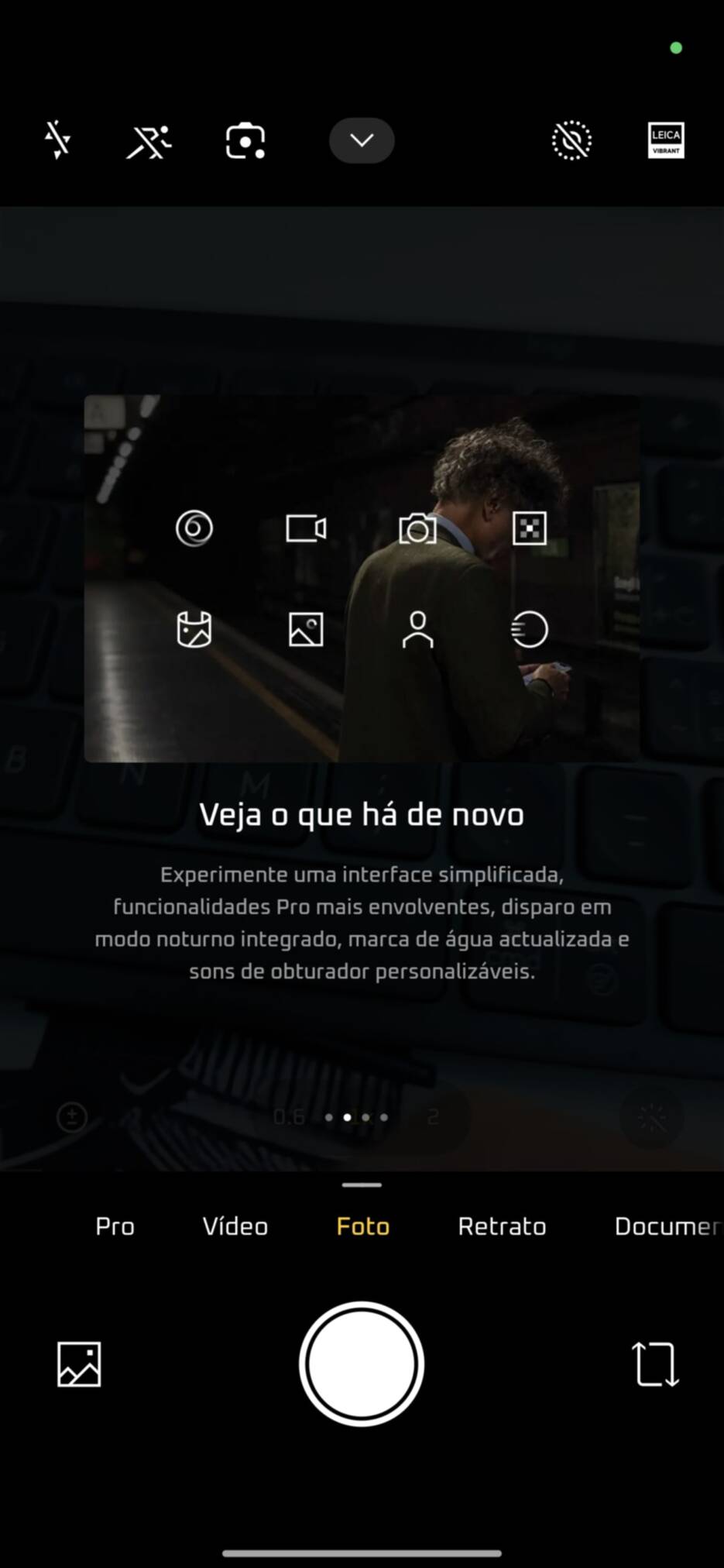This screenshot has height=1568, width=724.
Task: Switch to Vídeo mode
Action: point(235,1226)
